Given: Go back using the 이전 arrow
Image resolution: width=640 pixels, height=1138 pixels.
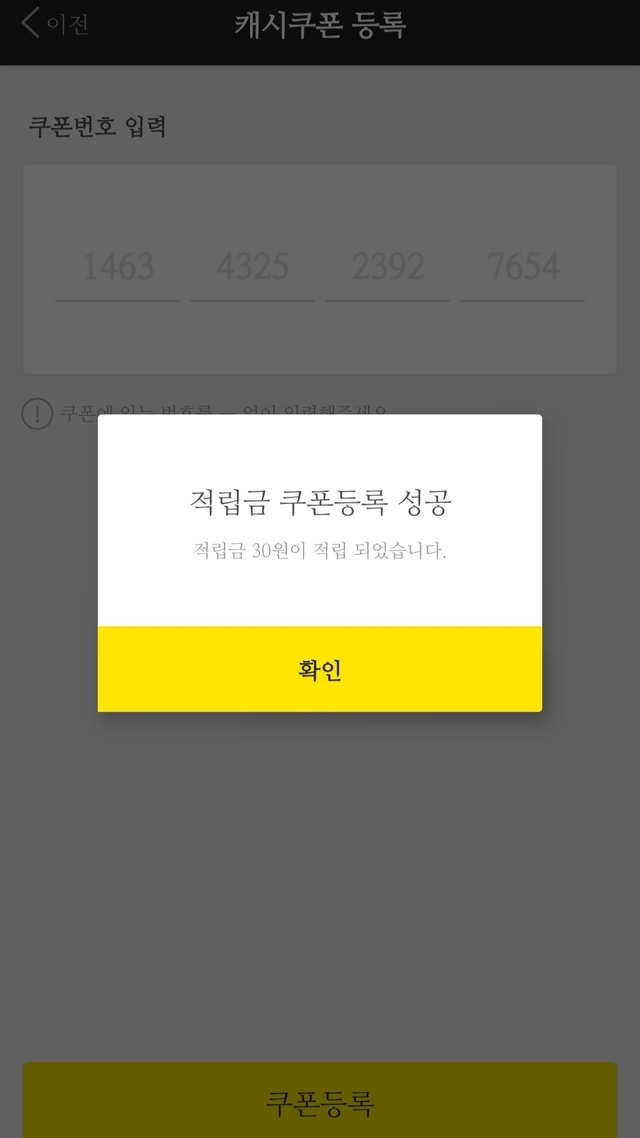Looking at the screenshot, I should point(54,24).
